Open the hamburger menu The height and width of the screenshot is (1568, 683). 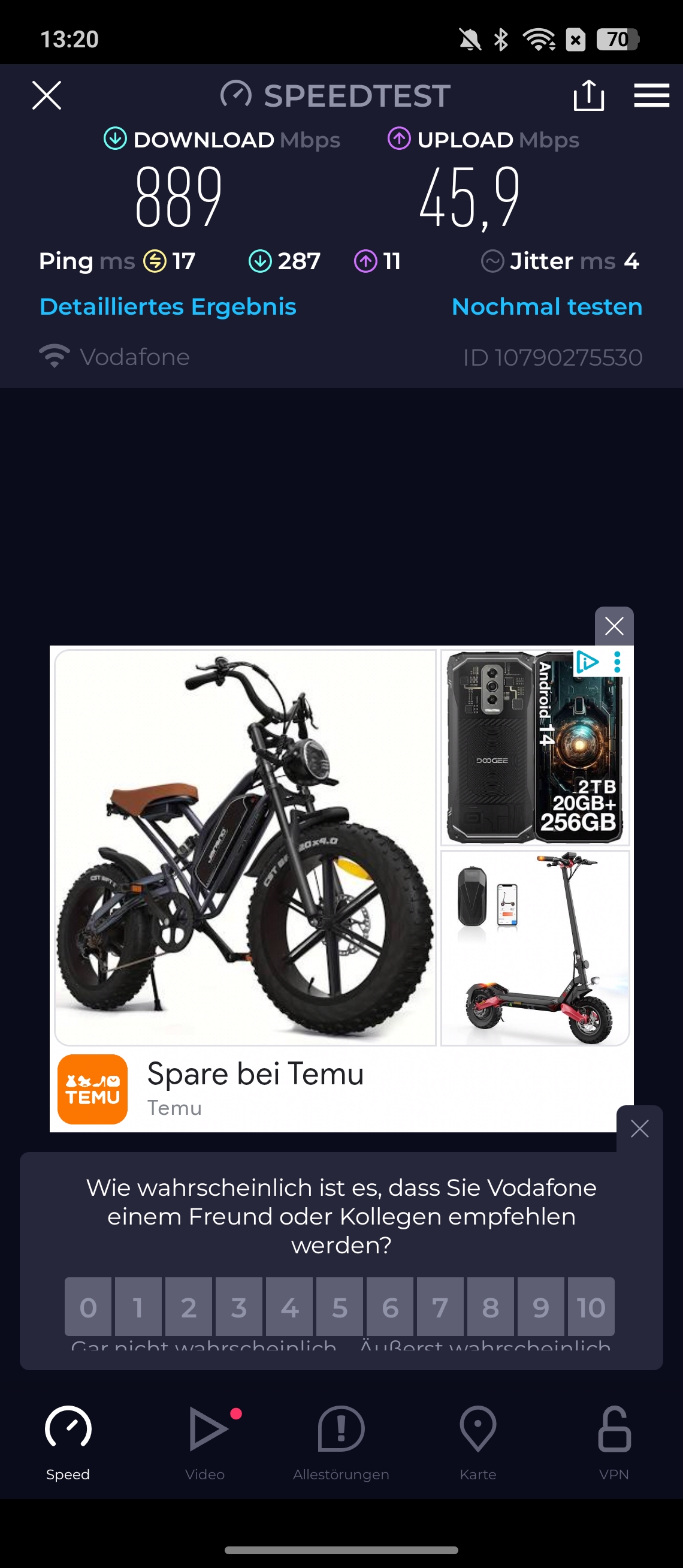click(x=651, y=95)
